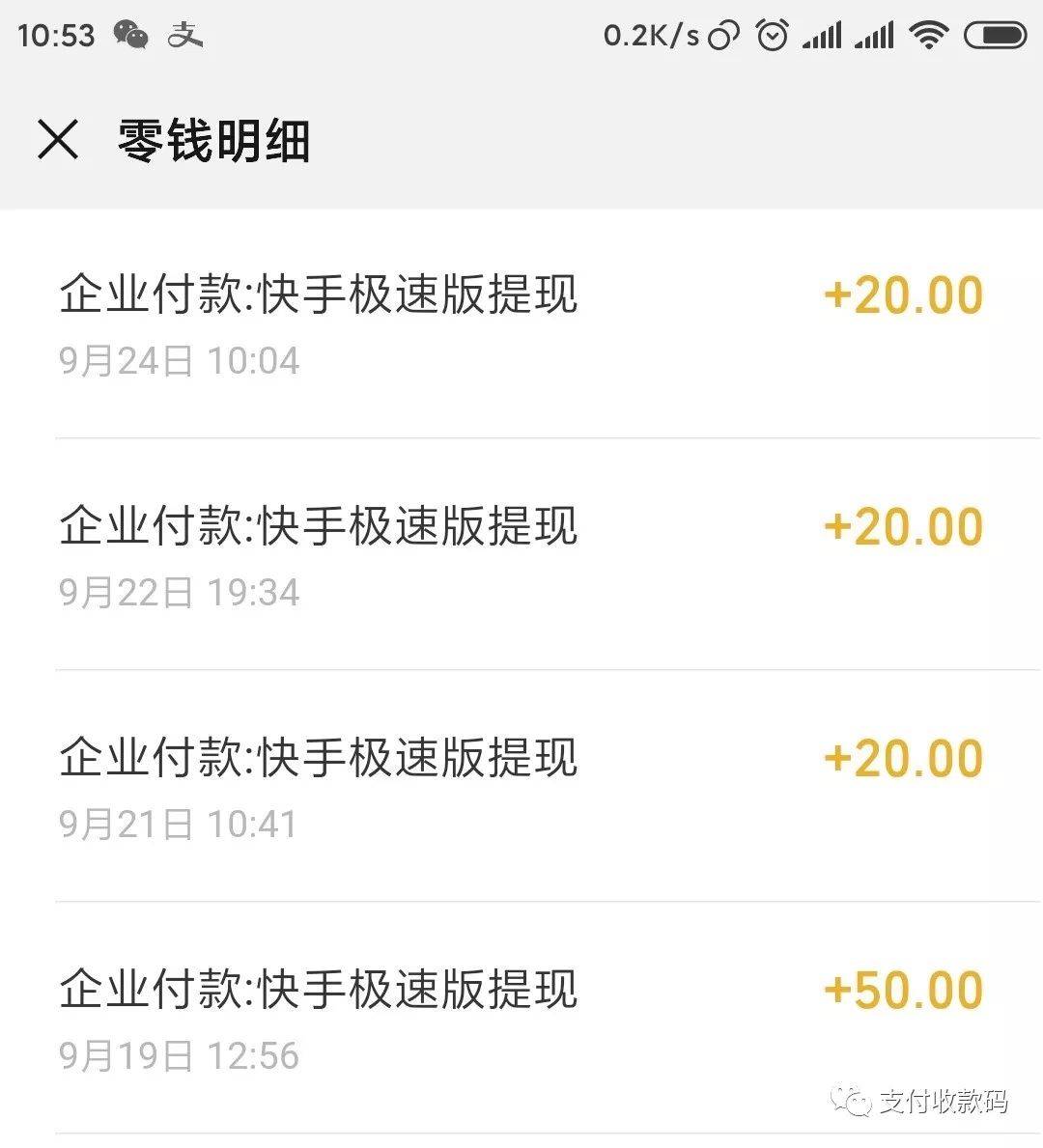Close the 零钱明细 page via the X
1043x1148 pixels.
[60, 140]
